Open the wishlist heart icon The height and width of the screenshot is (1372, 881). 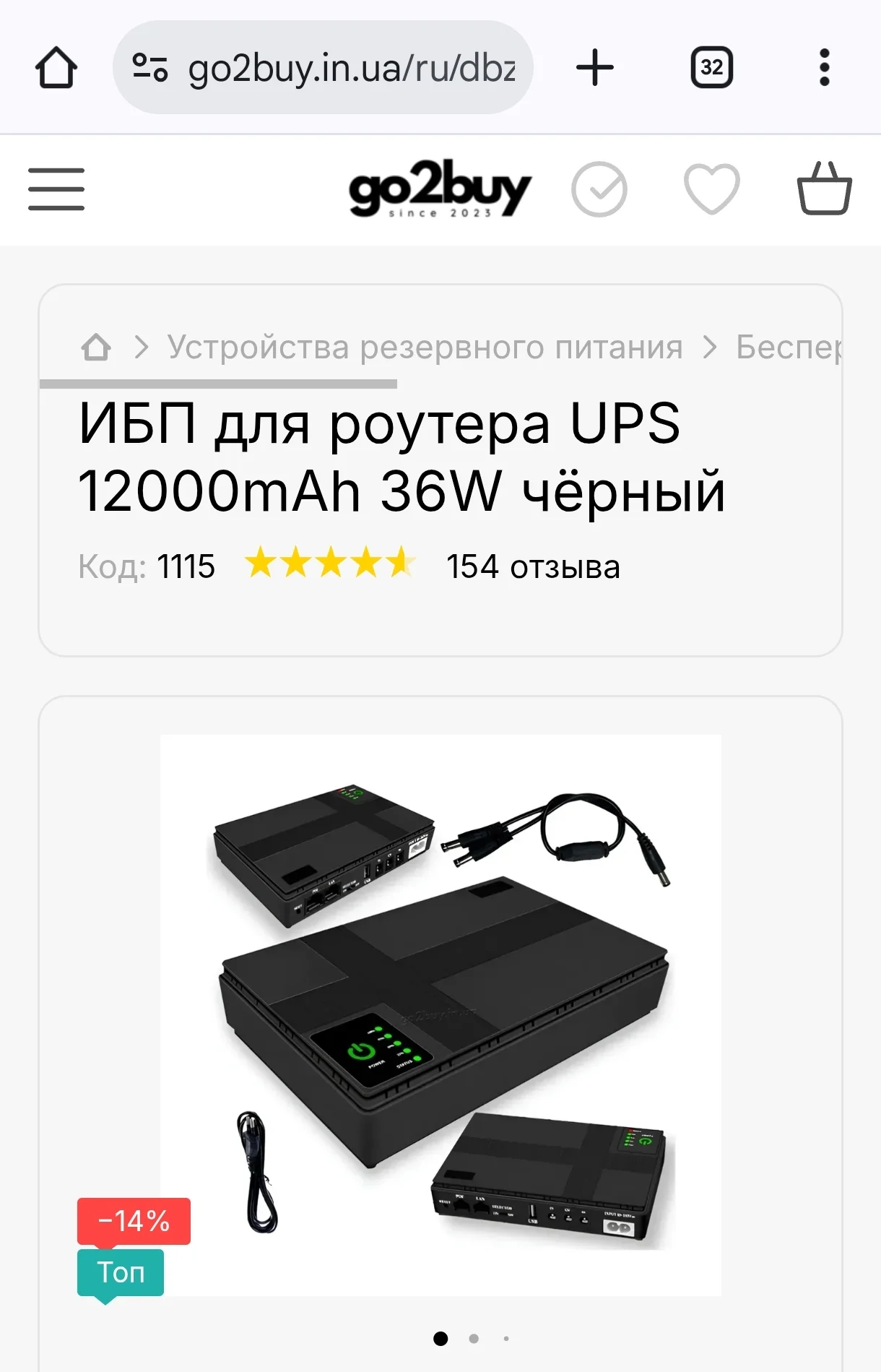[x=711, y=190]
